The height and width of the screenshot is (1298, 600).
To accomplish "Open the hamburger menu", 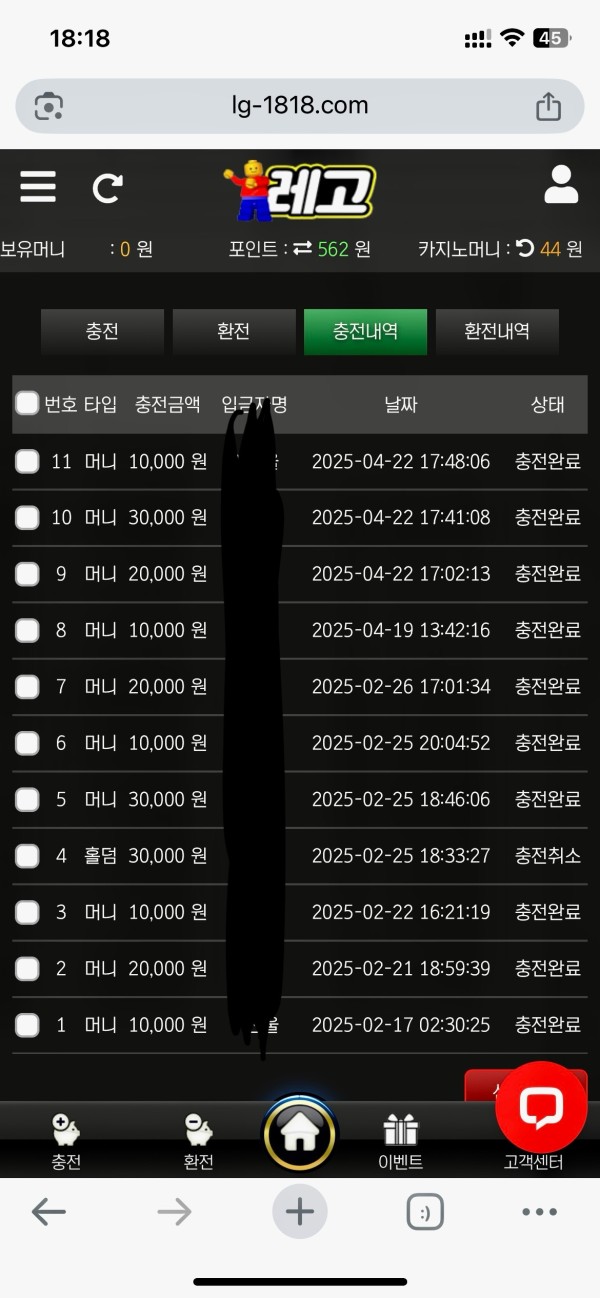I will point(38,187).
